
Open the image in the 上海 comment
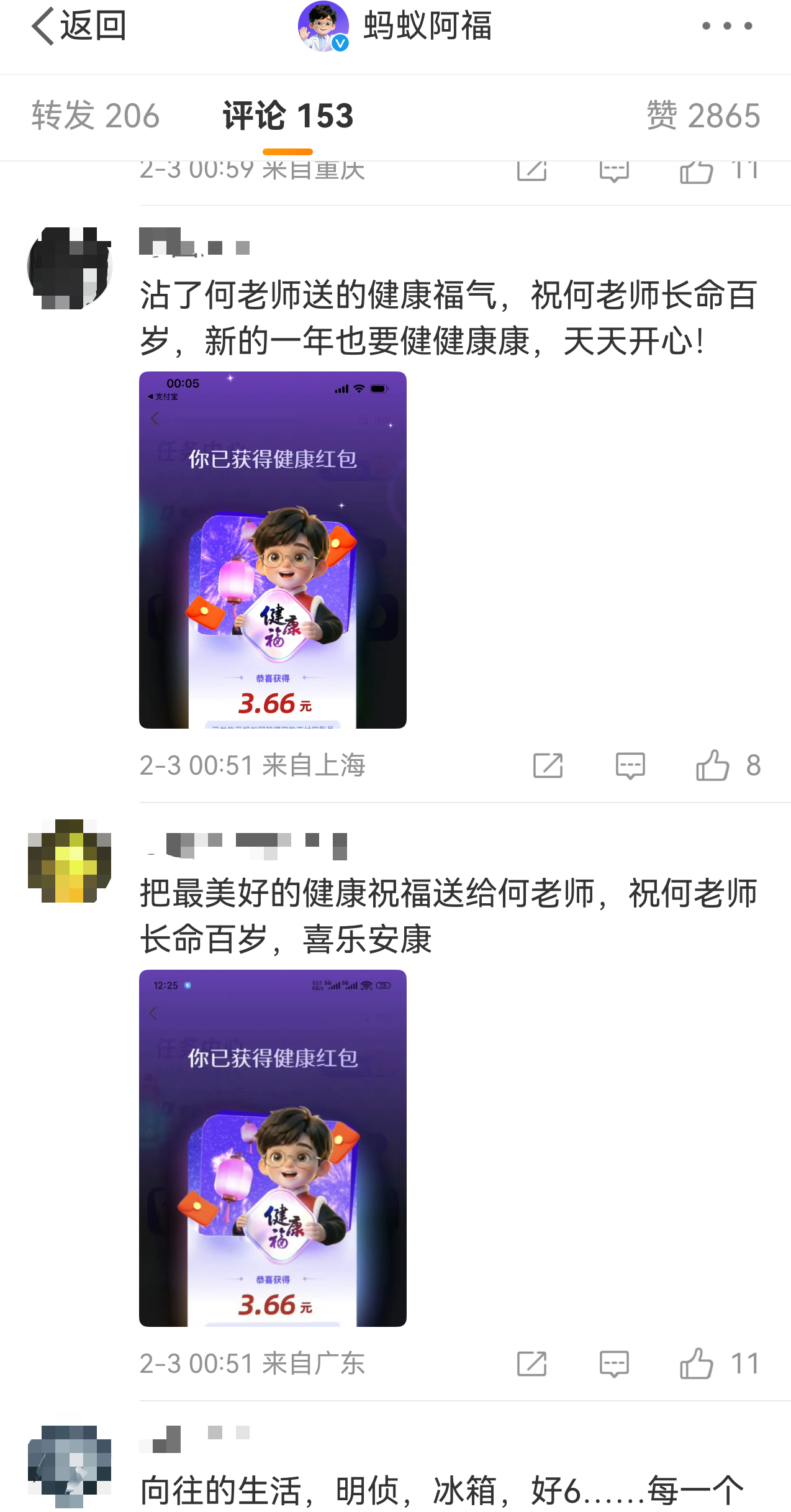point(273,550)
